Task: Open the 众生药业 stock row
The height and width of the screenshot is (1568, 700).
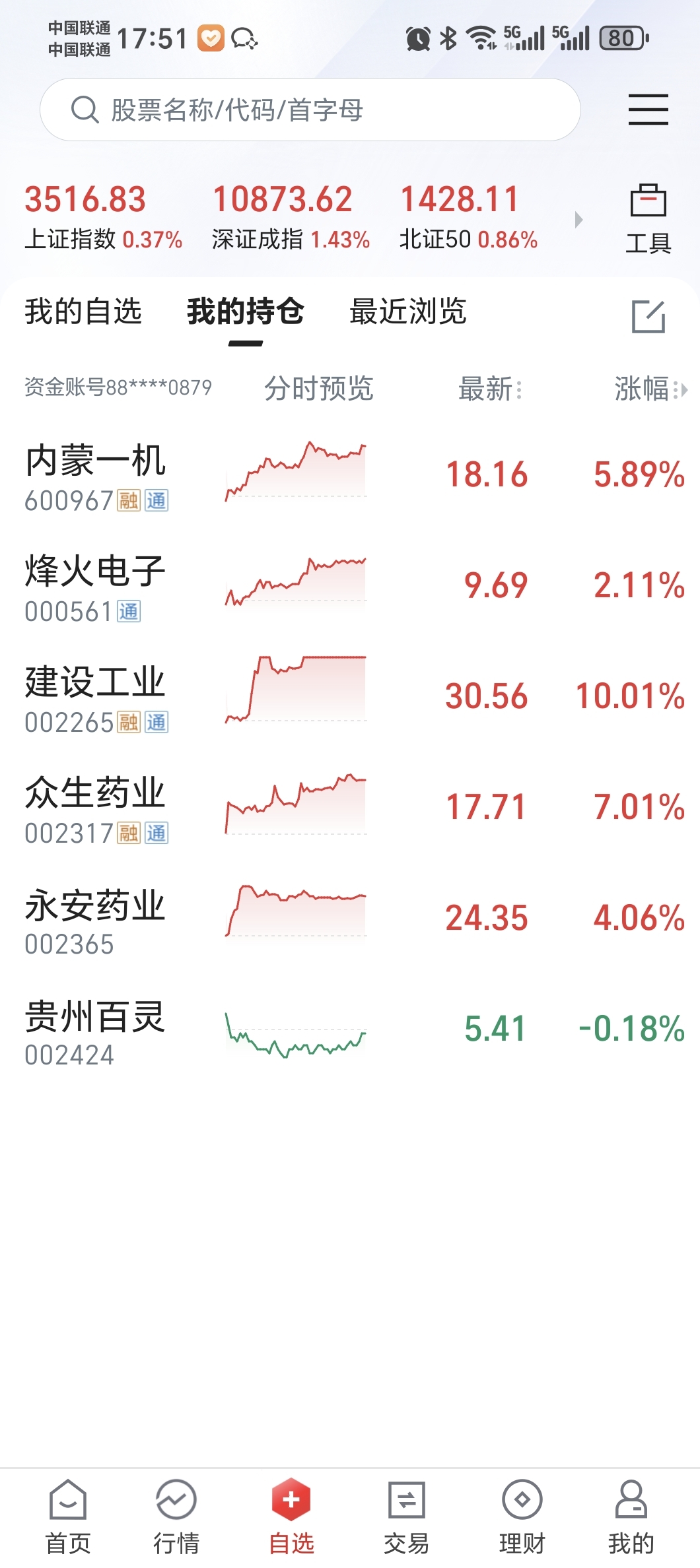Action: (x=350, y=808)
